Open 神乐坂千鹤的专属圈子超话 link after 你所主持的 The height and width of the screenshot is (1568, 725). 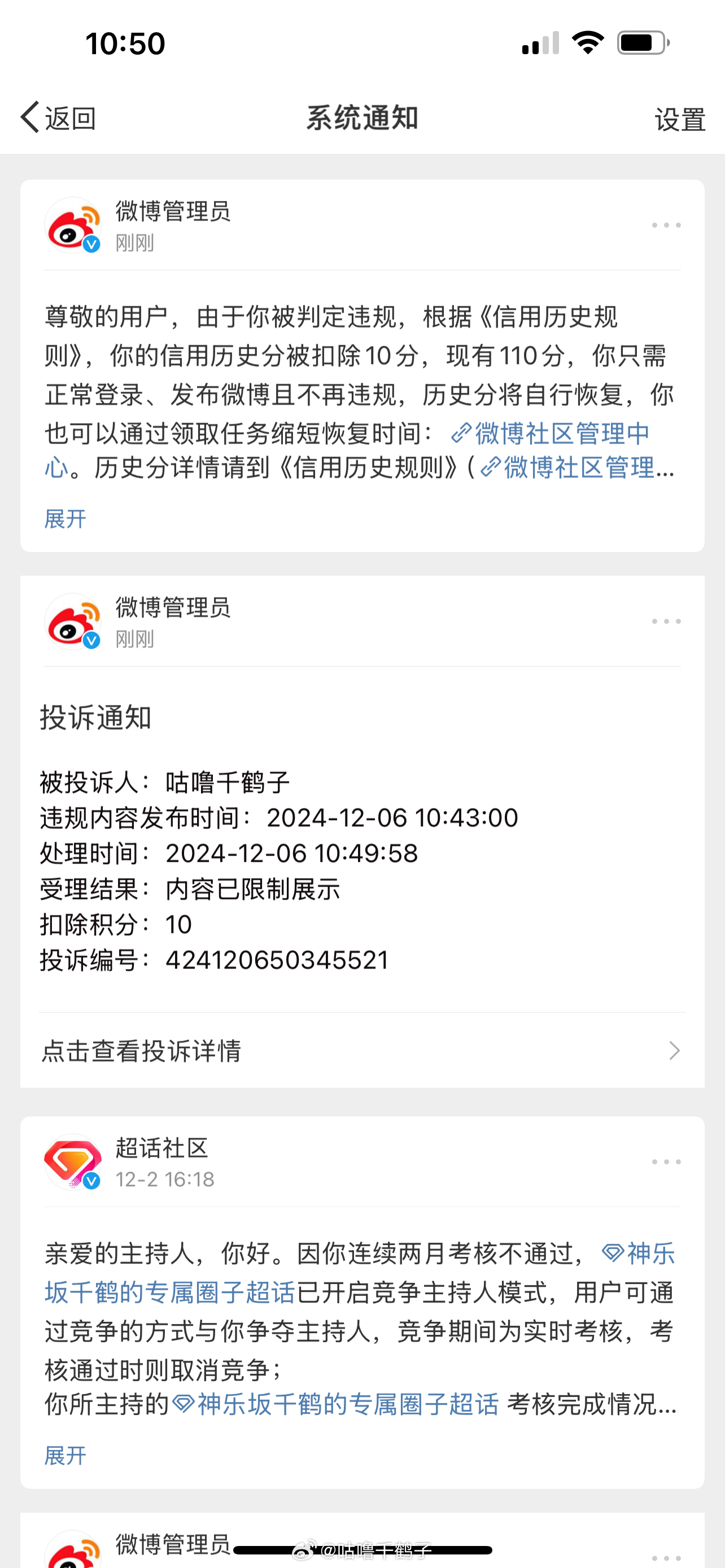tap(335, 1405)
